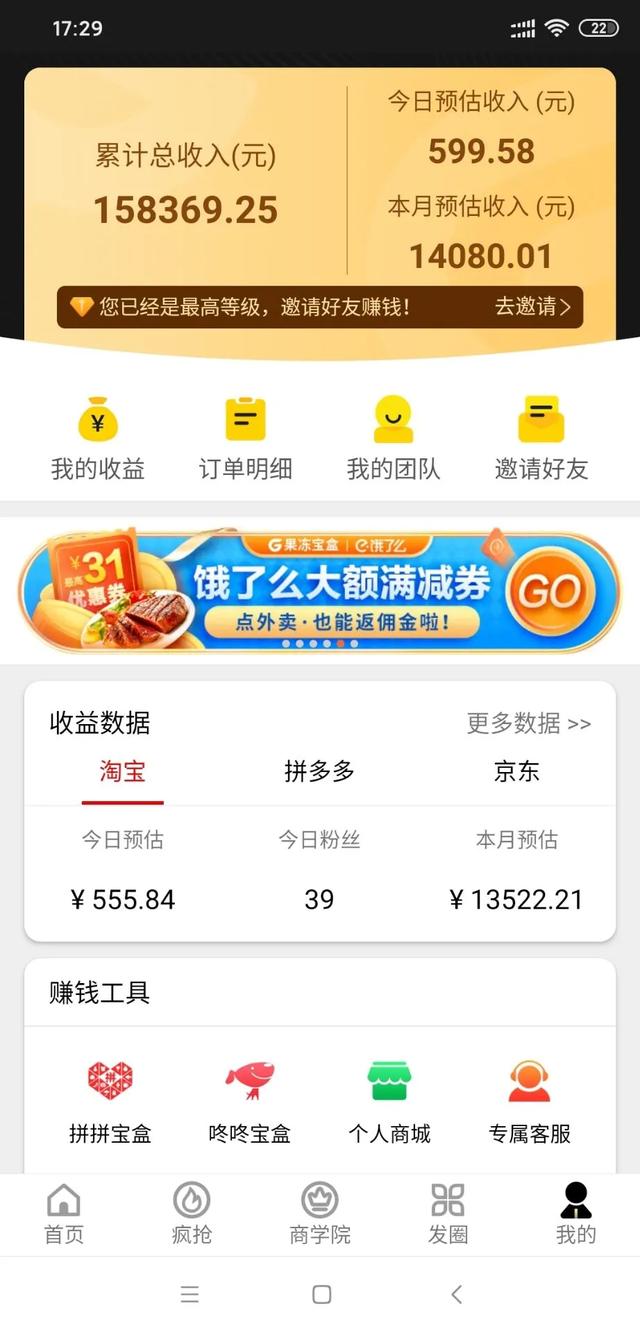Go to the 首页 tab
The height and width of the screenshot is (1333, 640).
tap(64, 1213)
